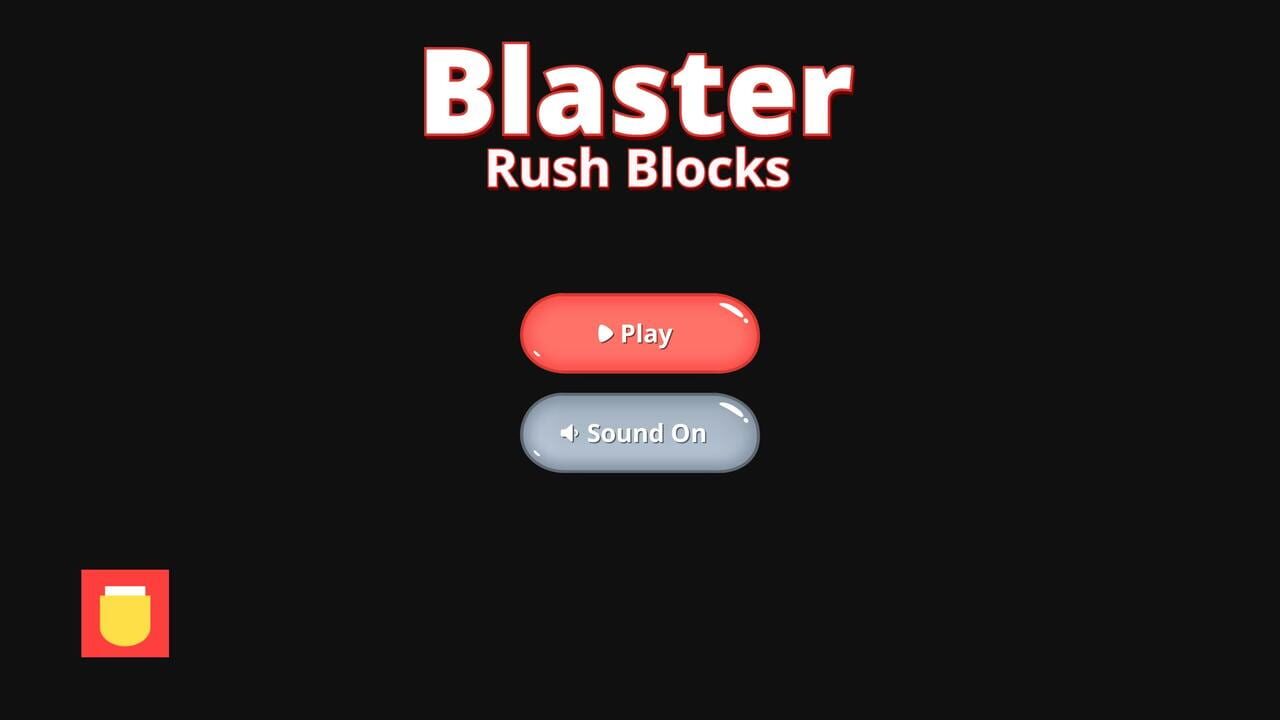
Task: Start the game with Play
Action: [x=639, y=333]
